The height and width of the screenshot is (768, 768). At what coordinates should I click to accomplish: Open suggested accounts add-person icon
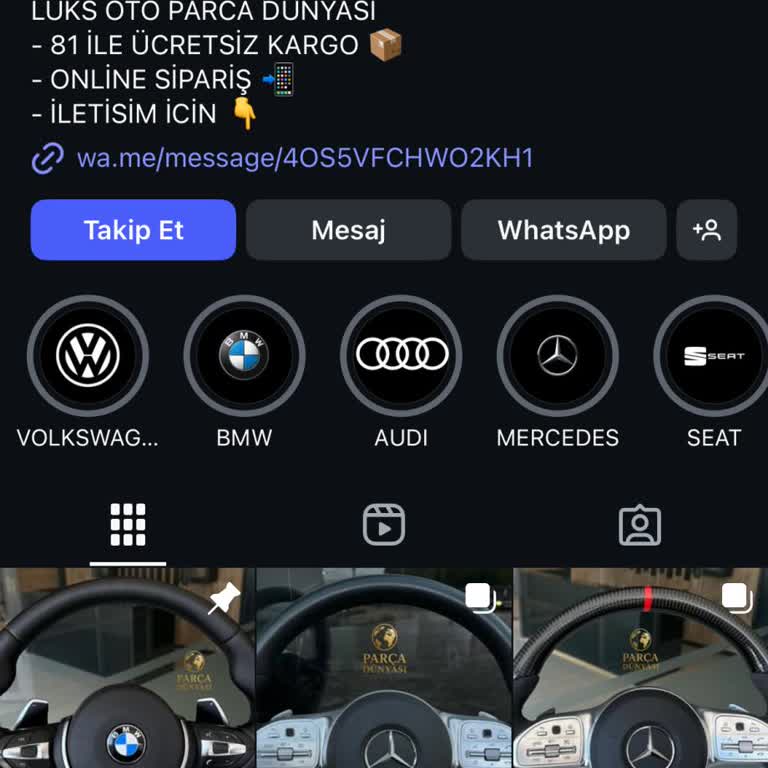[707, 230]
